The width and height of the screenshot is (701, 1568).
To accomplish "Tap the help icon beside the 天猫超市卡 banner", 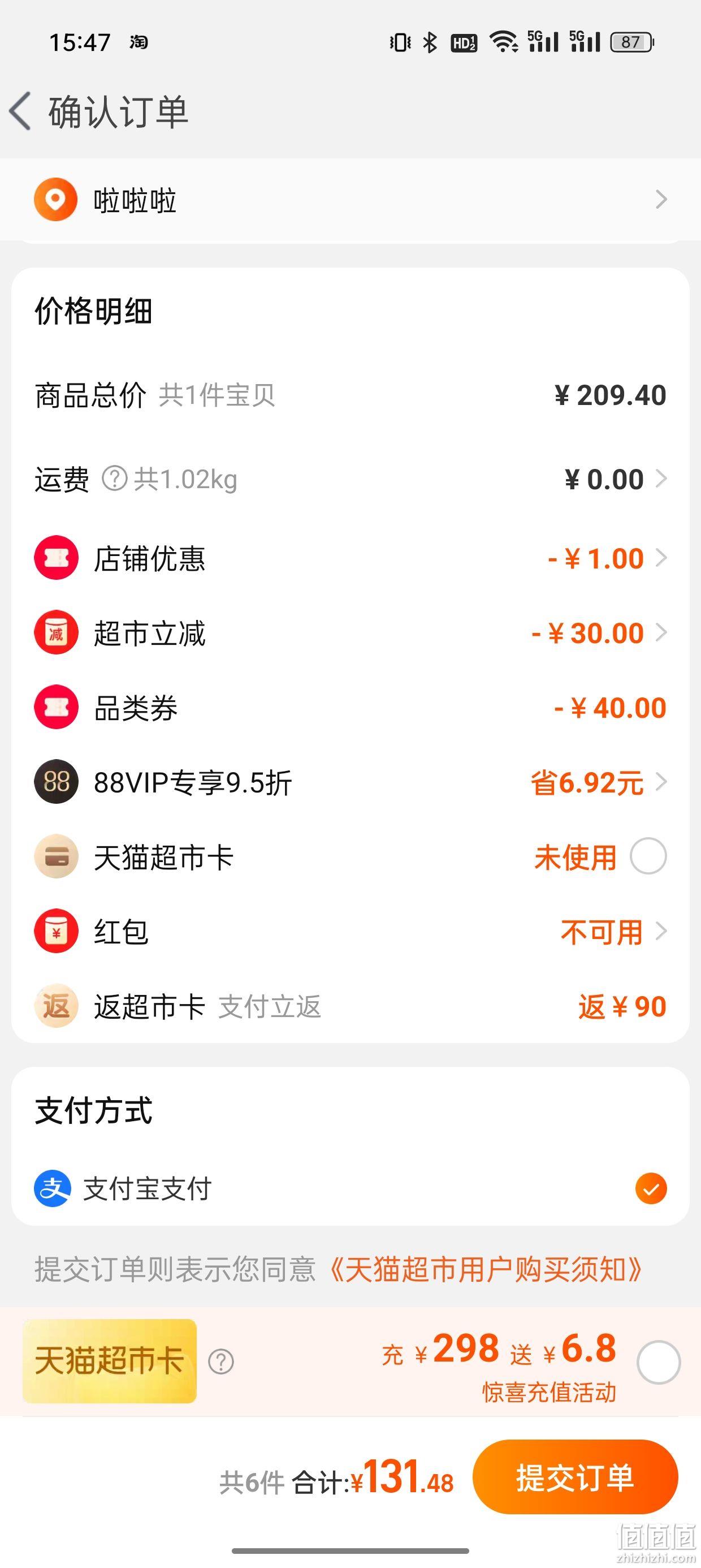I will pos(221,1362).
